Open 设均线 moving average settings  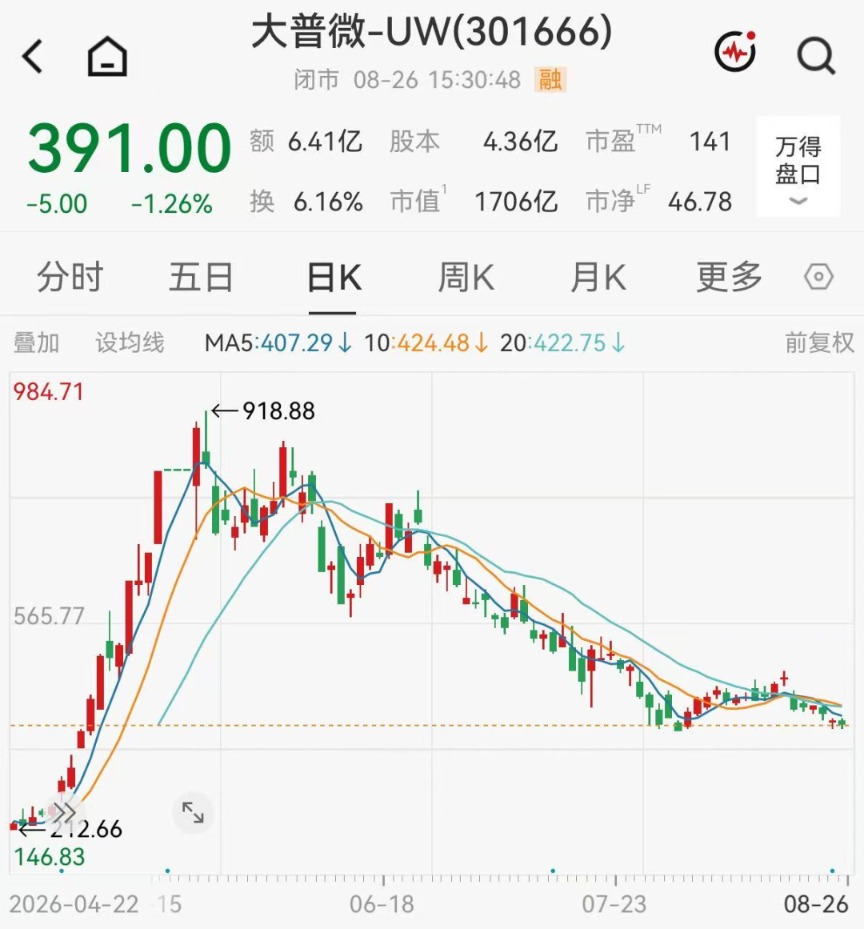(x=130, y=343)
